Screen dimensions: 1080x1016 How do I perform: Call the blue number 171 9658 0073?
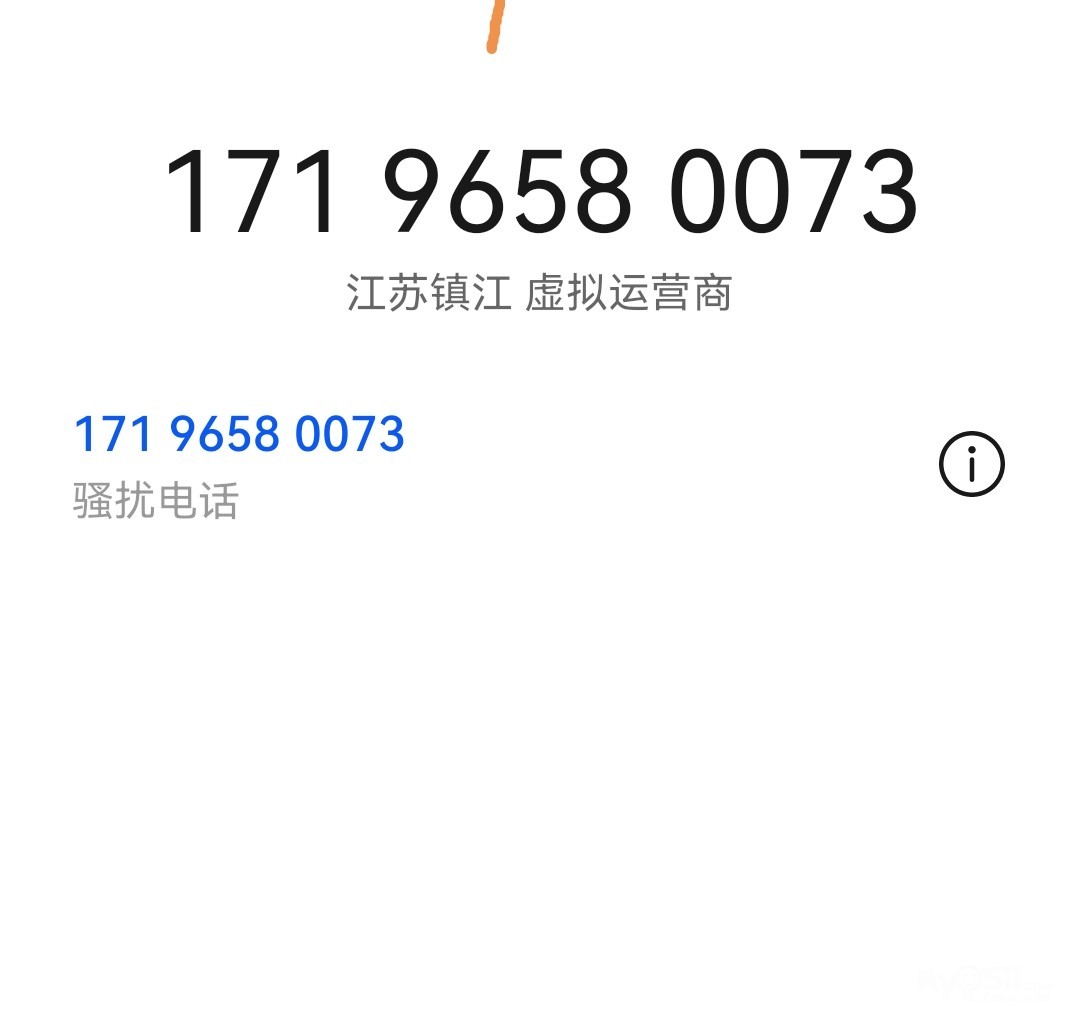240,435
